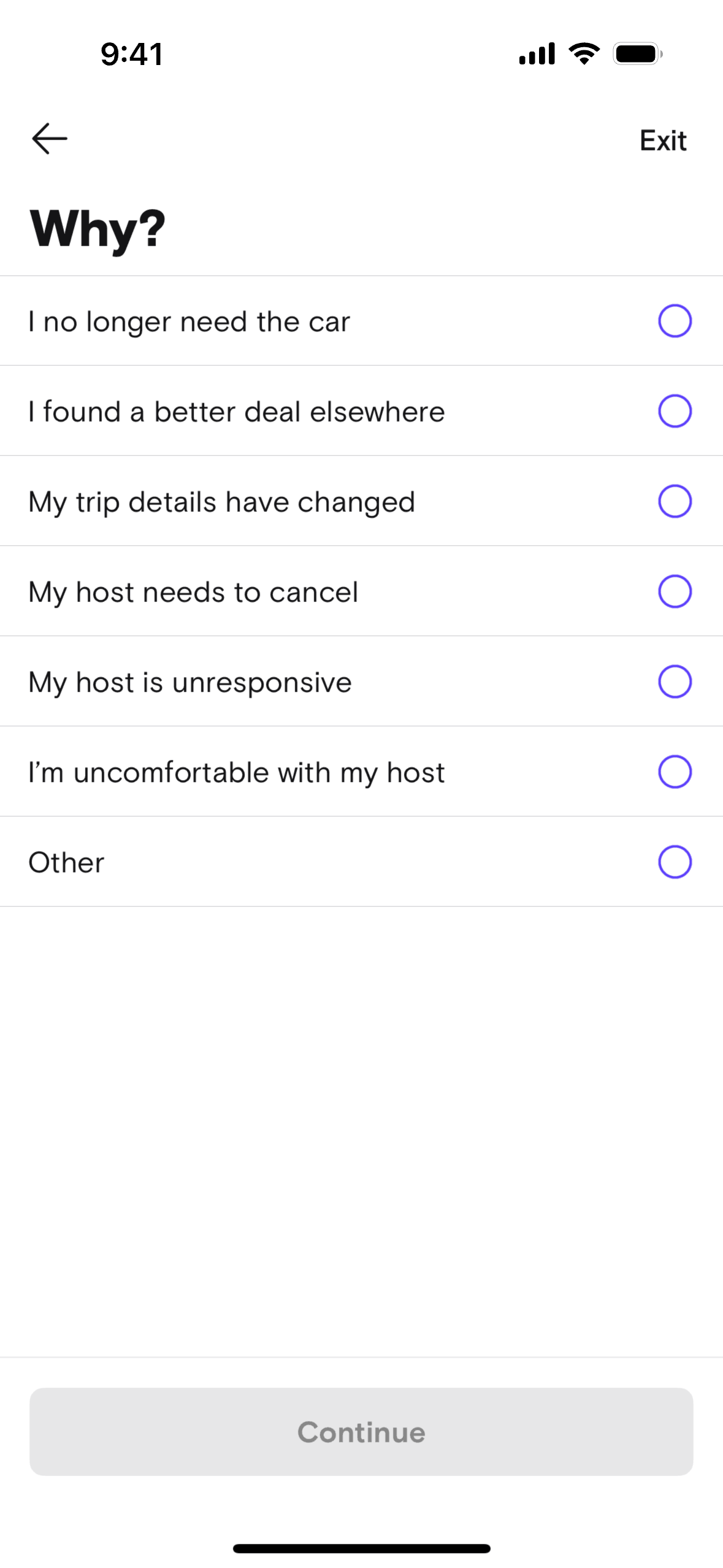This screenshot has height=1568, width=723.
Task: Select "My host needs to cancel"
Action: (x=675, y=591)
